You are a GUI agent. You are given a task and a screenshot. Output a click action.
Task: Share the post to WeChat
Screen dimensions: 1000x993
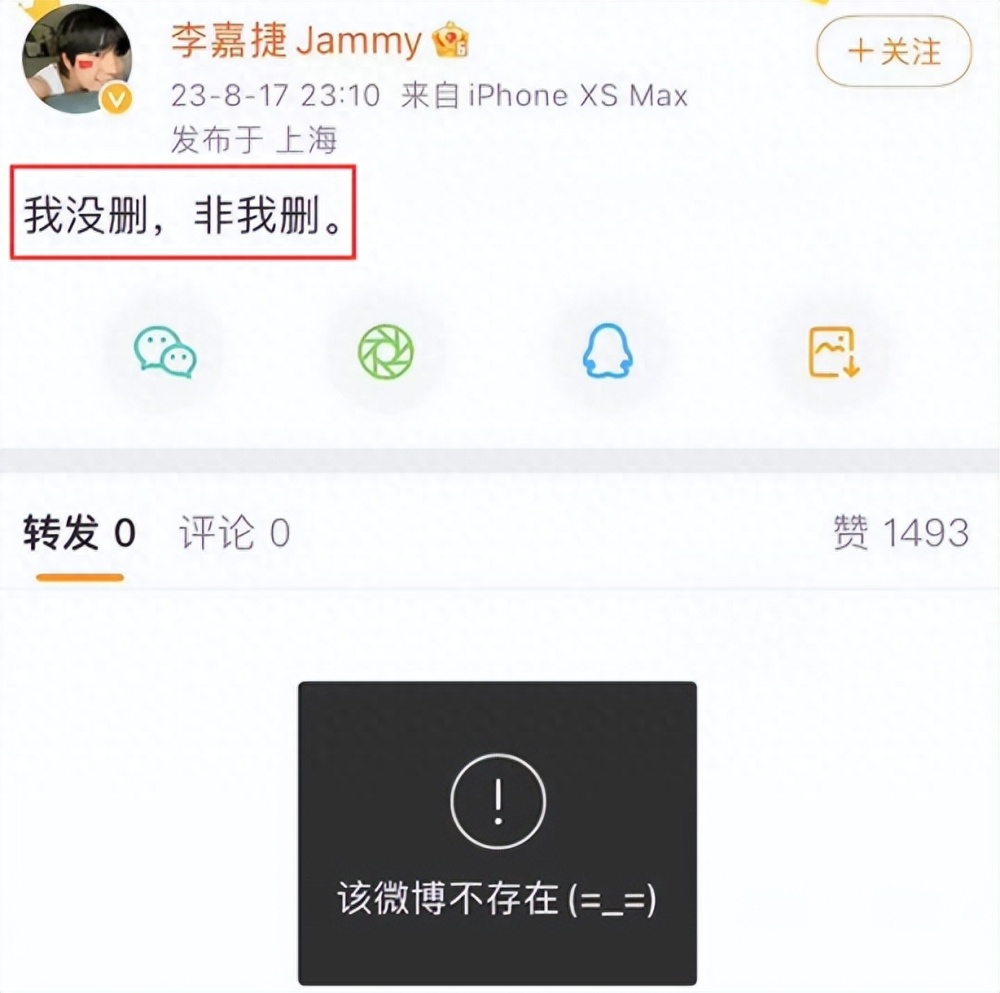165,353
